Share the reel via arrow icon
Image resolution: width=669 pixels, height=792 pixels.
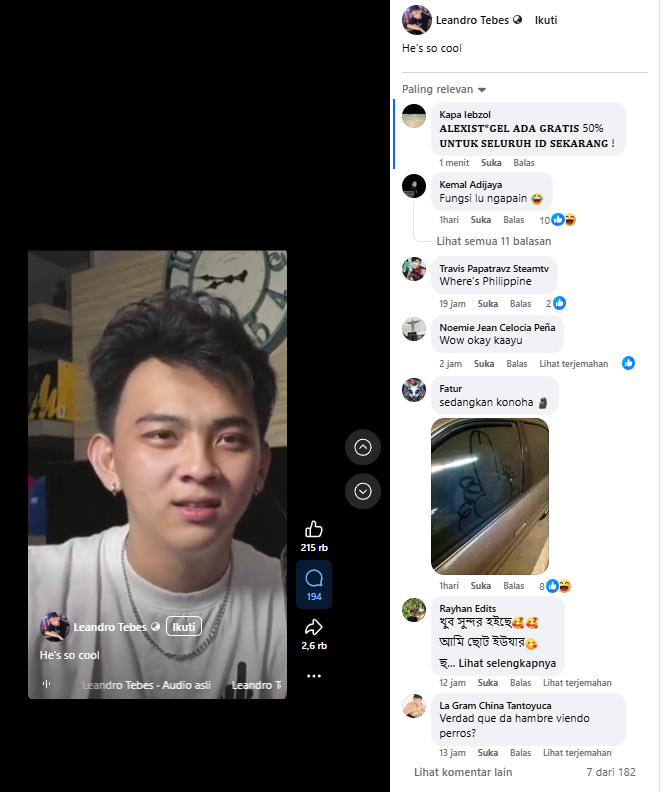pyautogui.click(x=314, y=628)
